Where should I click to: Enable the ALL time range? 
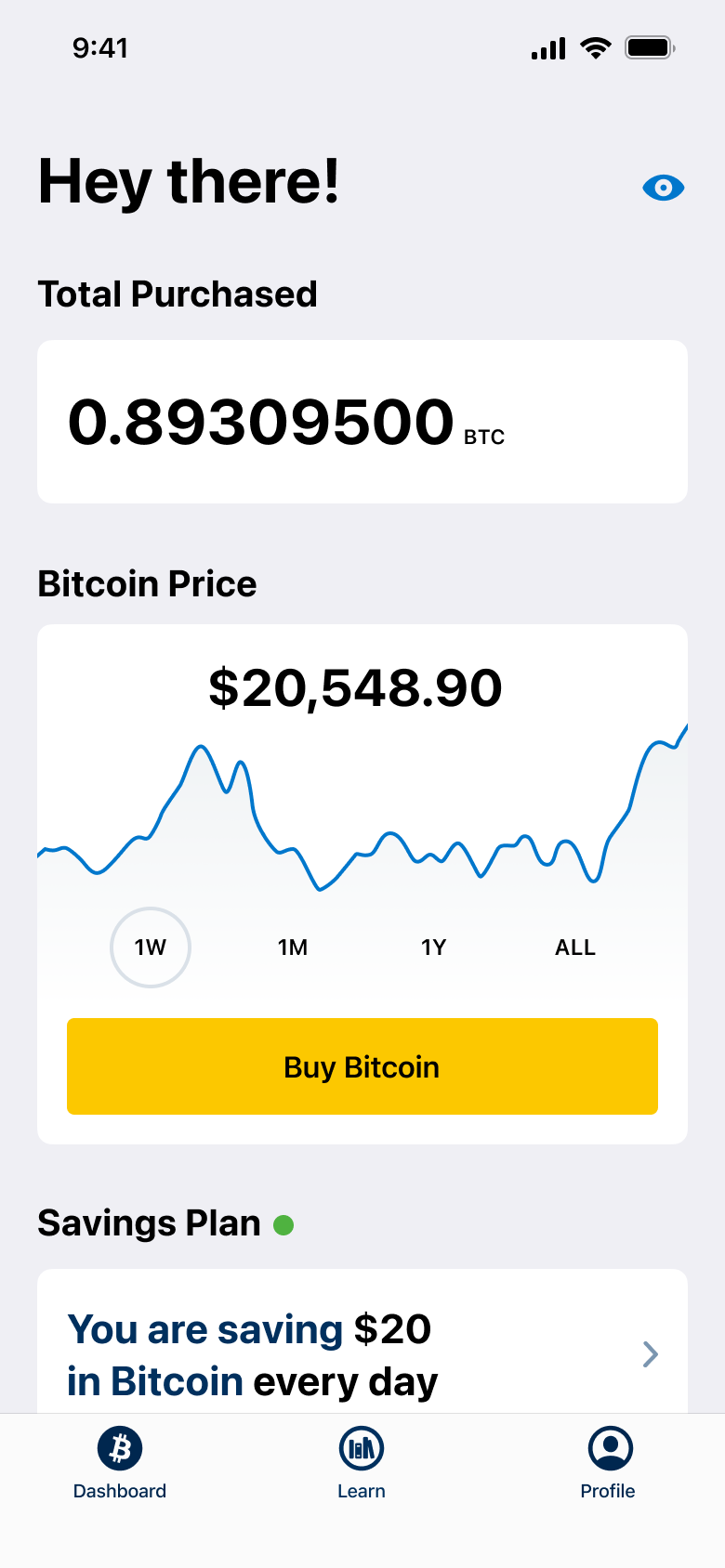tap(575, 947)
